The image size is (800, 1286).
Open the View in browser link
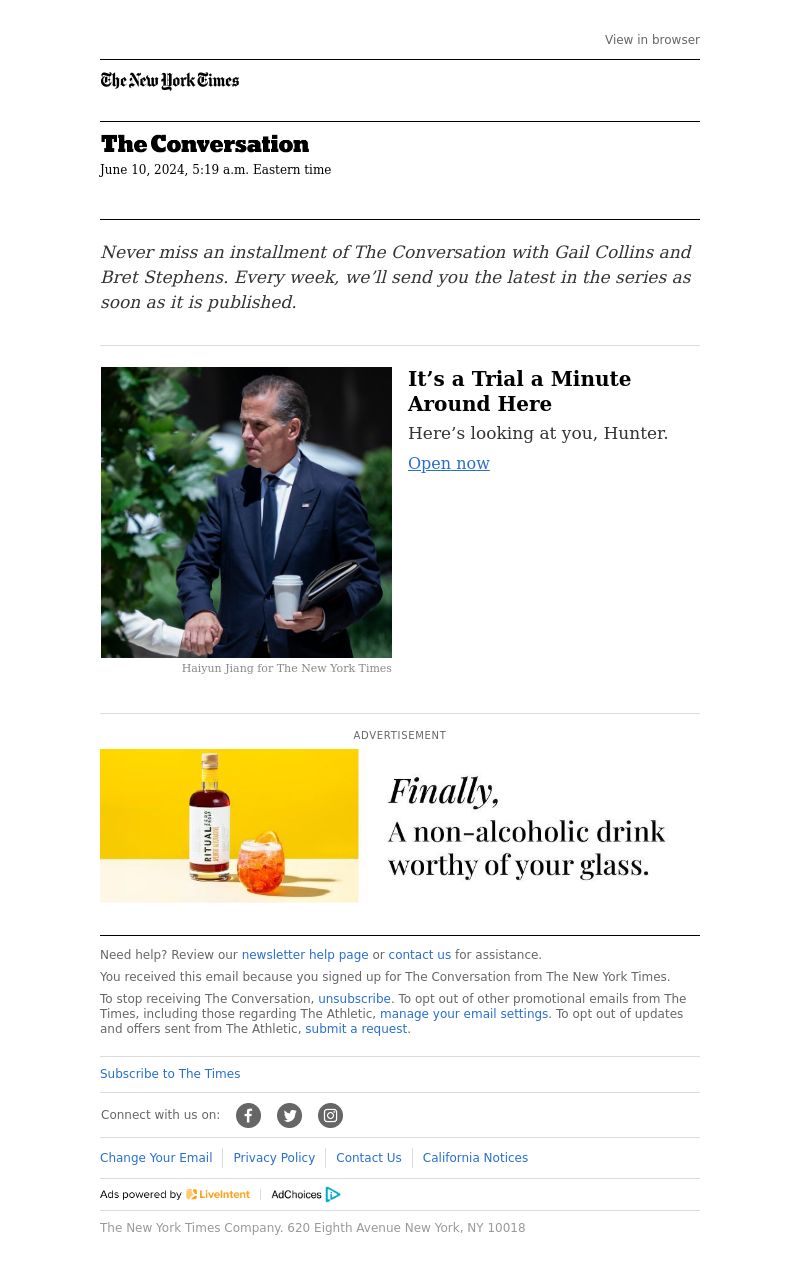[652, 40]
